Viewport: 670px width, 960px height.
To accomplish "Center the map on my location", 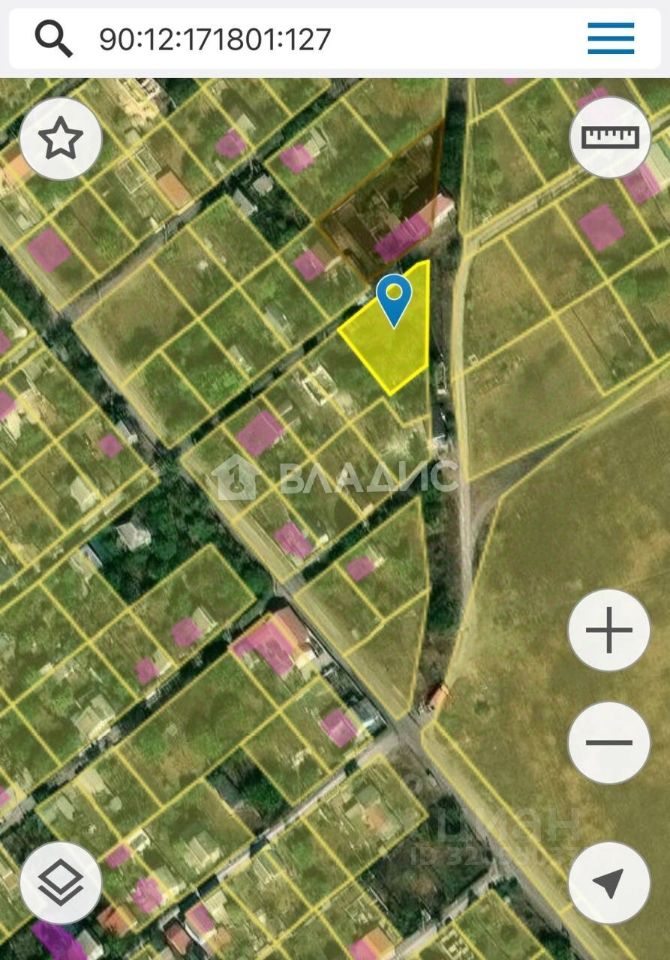I will 609,882.
